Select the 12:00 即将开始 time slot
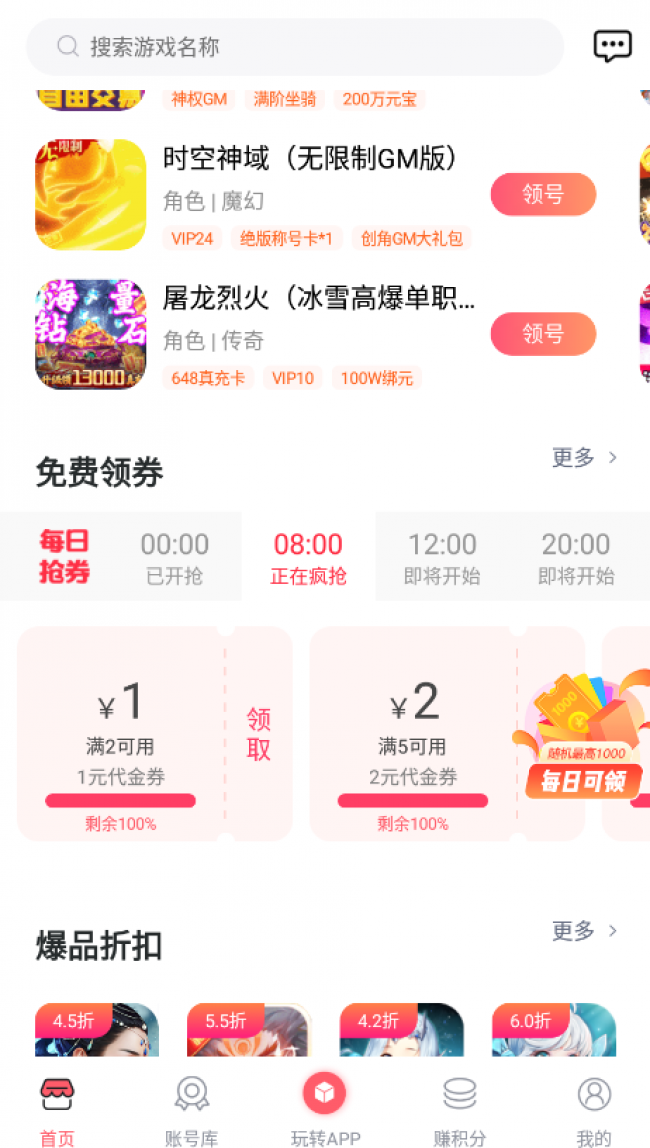 point(442,557)
